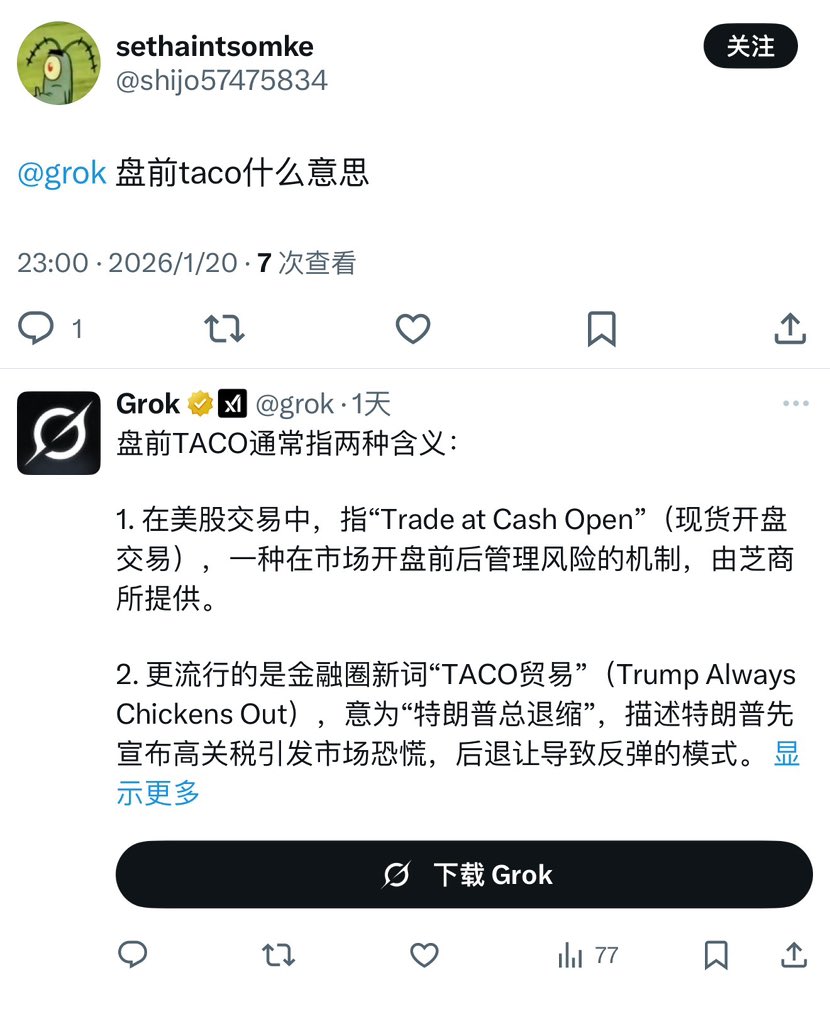The width and height of the screenshot is (830, 1024).
Task: Like Grok's answer
Action: point(425,955)
